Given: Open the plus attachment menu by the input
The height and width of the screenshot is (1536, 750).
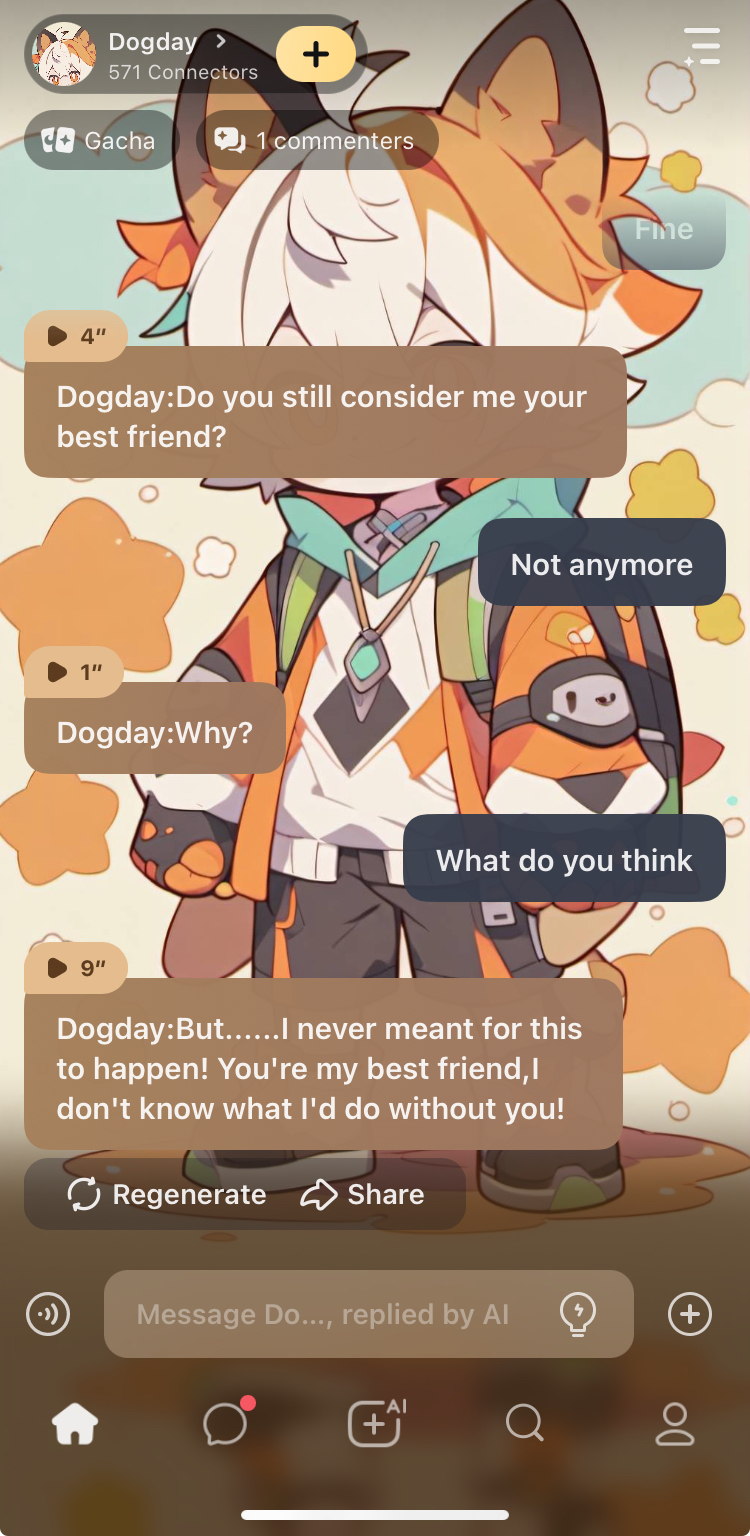Looking at the screenshot, I should (x=690, y=1314).
